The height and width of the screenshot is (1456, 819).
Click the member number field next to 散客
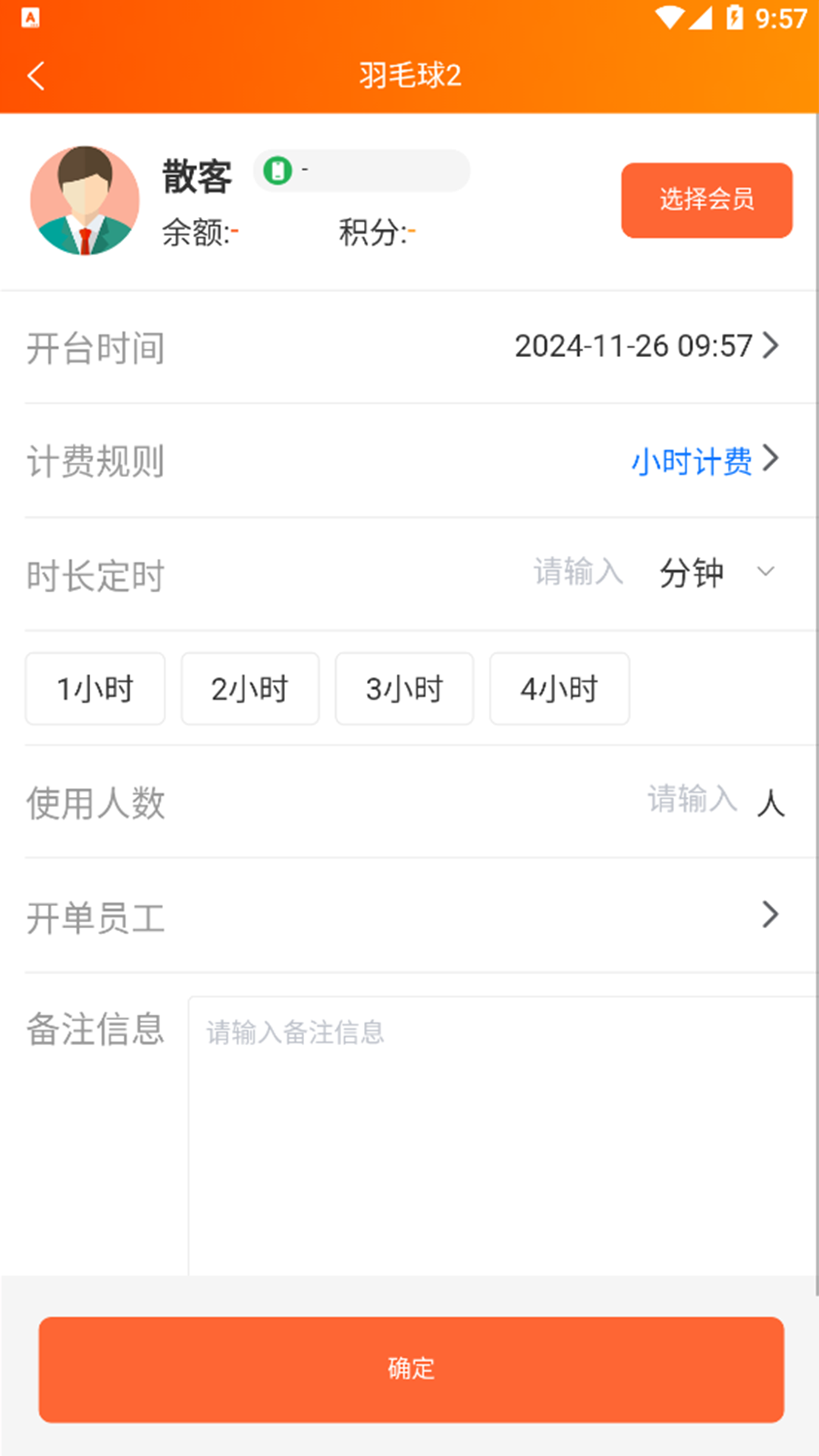coord(364,171)
